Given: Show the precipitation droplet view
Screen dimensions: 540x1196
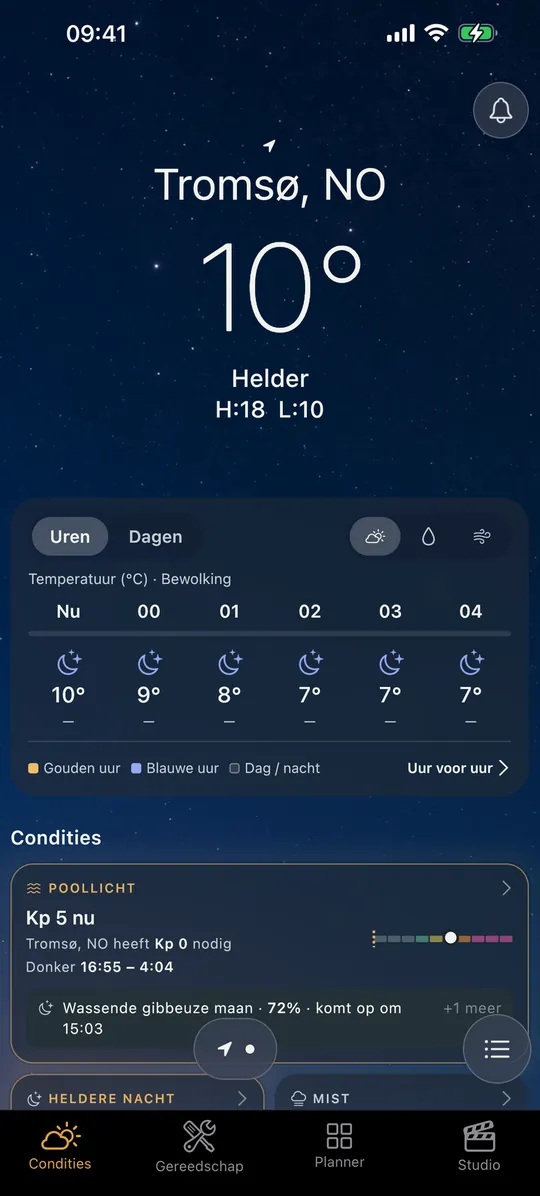Looking at the screenshot, I should pyautogui.click(x=429, y=537).
